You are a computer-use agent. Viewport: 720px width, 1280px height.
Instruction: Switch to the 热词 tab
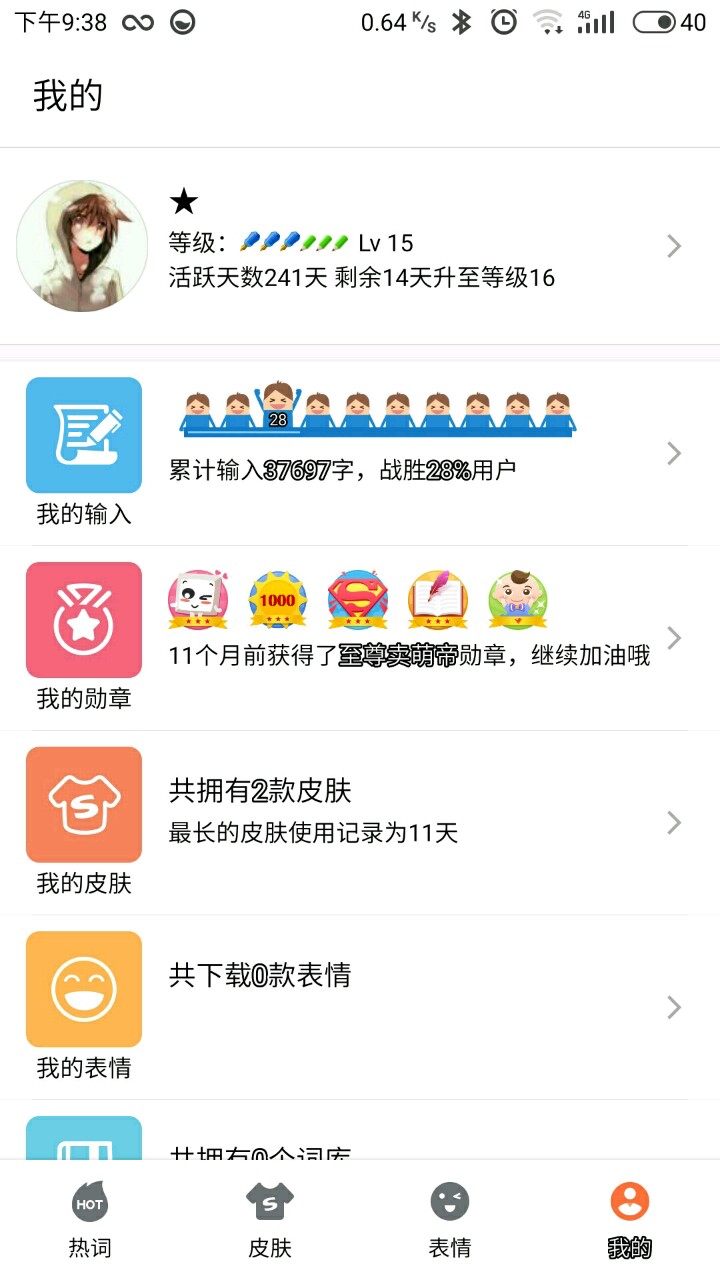coord(90,1220)
